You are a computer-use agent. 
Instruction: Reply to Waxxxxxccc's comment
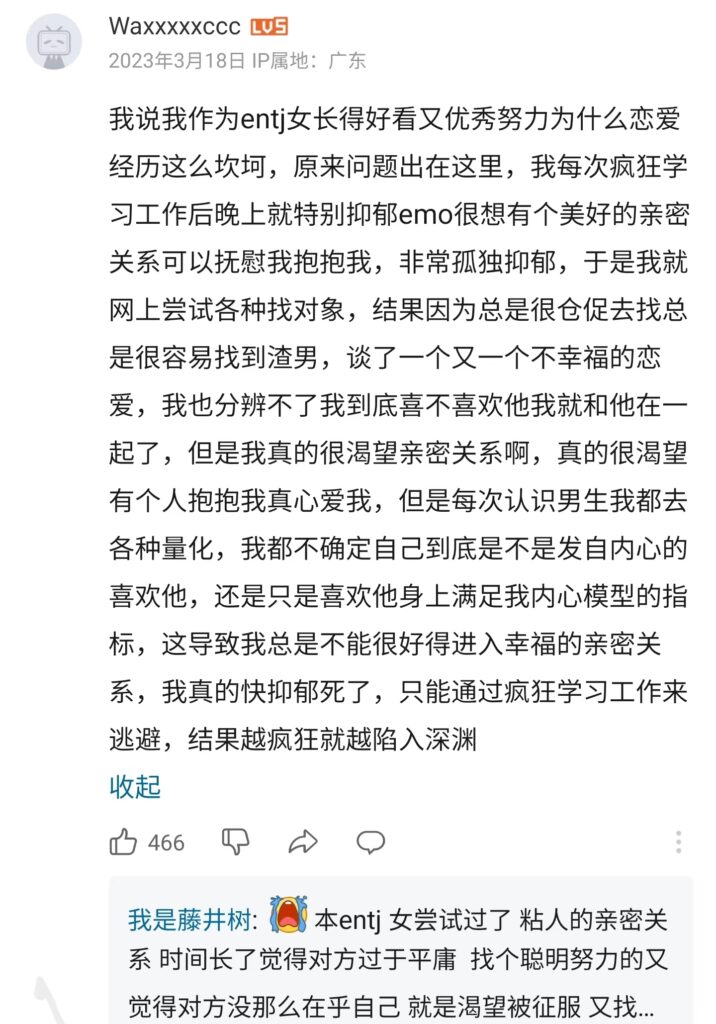[x=371, y=842]
